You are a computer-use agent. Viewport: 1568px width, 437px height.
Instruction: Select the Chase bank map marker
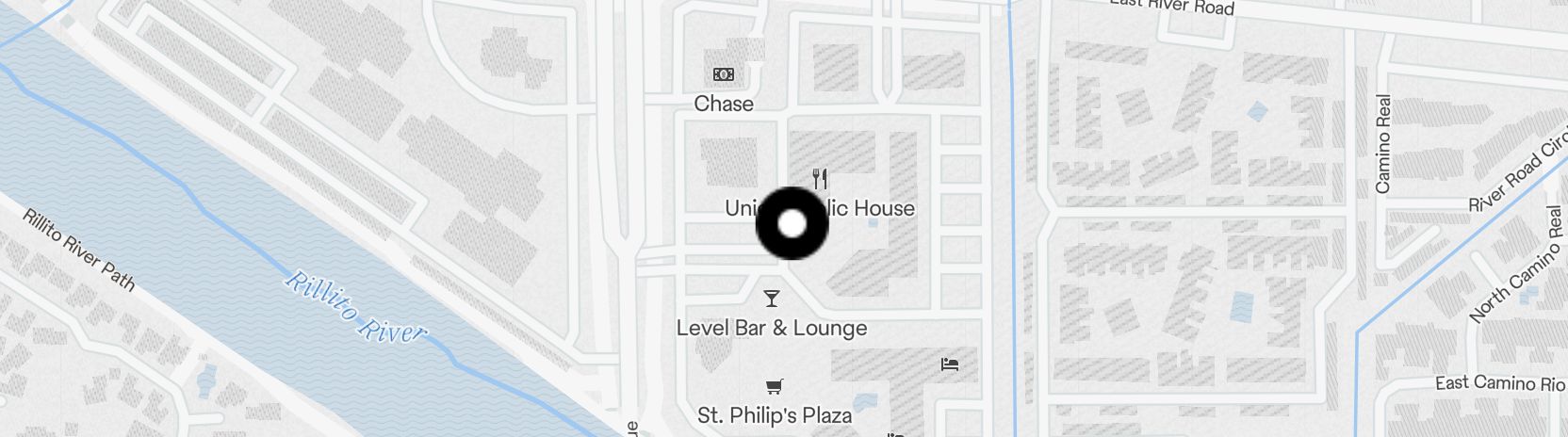click(723, 74)
